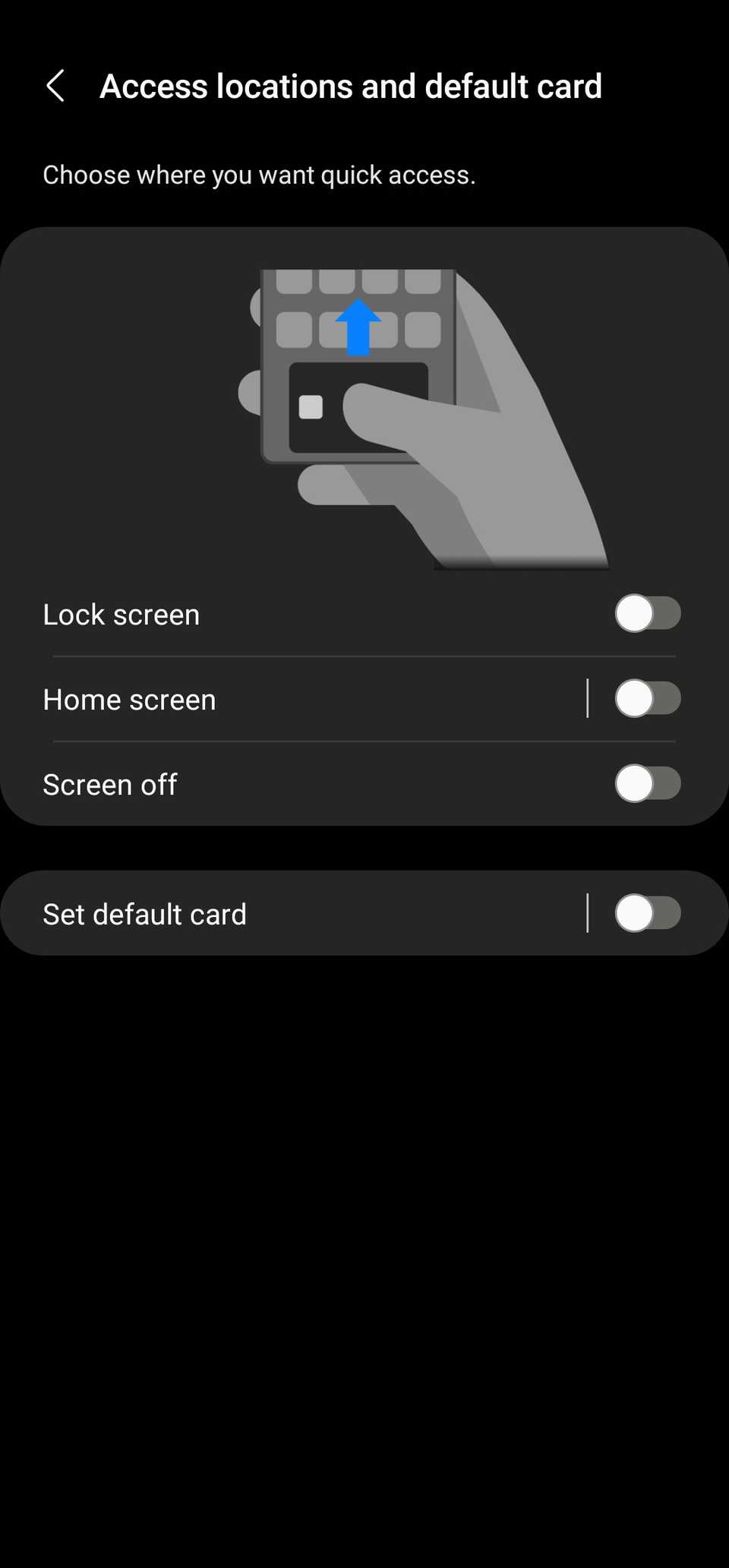Viewport: 729px width, 1568px height.
Task: Click the Lock screen label text
Action: pos(121,613)
